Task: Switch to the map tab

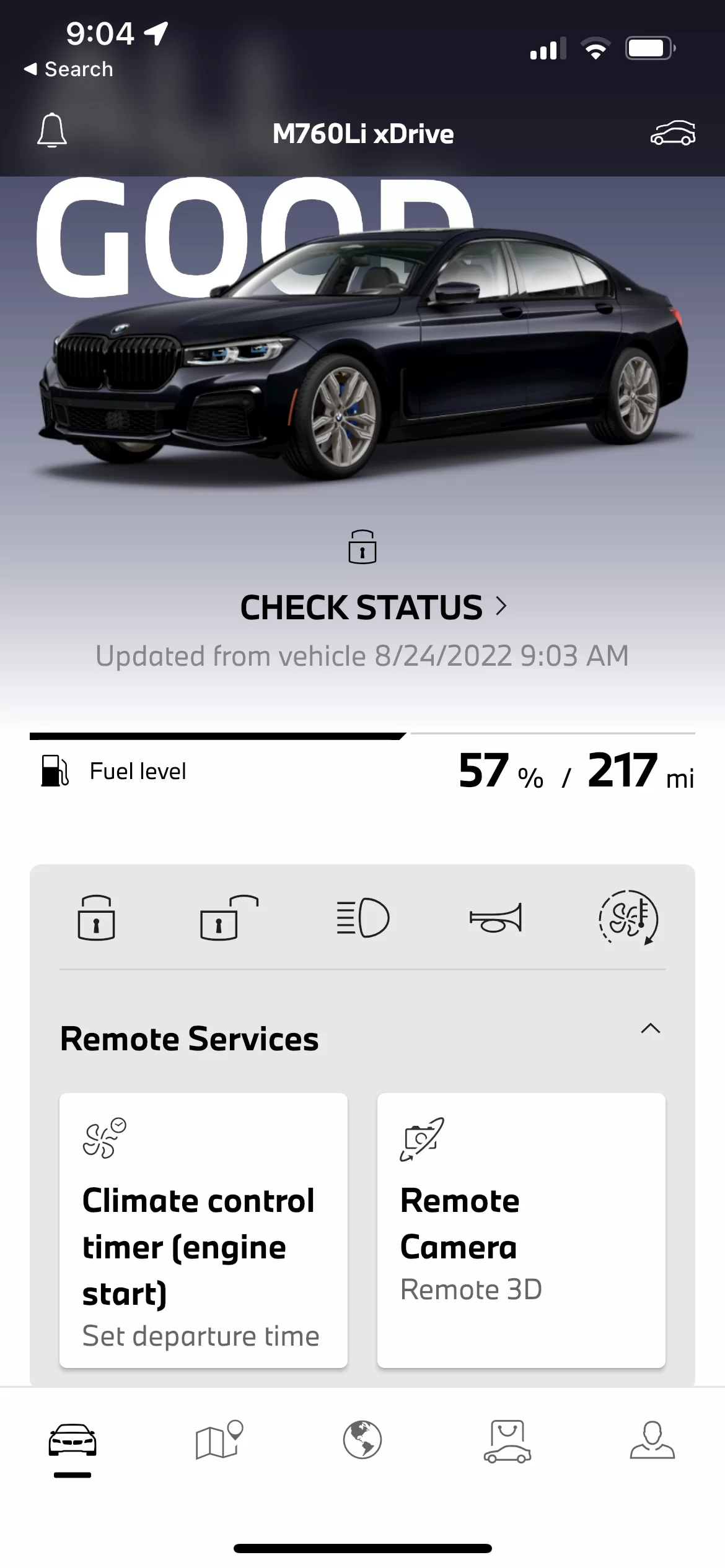Action: tap(218, 1440)
